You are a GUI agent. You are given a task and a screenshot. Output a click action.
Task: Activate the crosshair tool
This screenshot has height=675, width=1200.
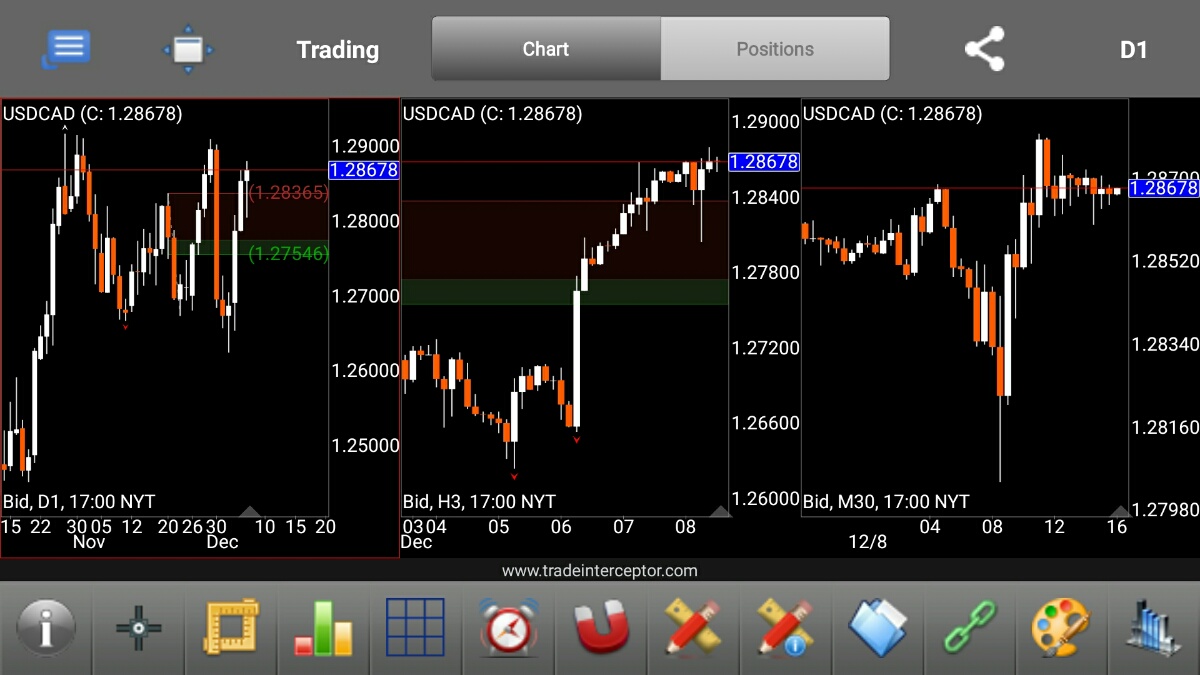tap(138, 629)
